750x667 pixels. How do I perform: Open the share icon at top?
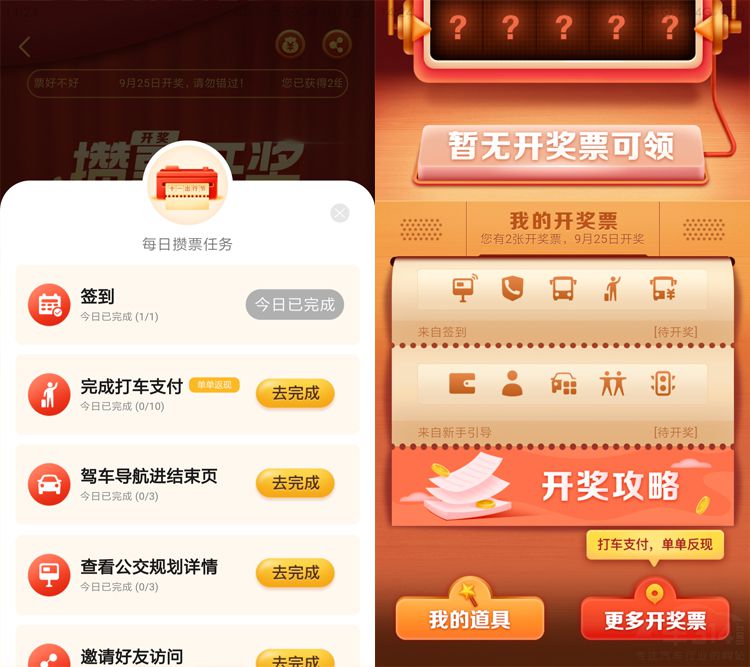[x=337, y=44]
